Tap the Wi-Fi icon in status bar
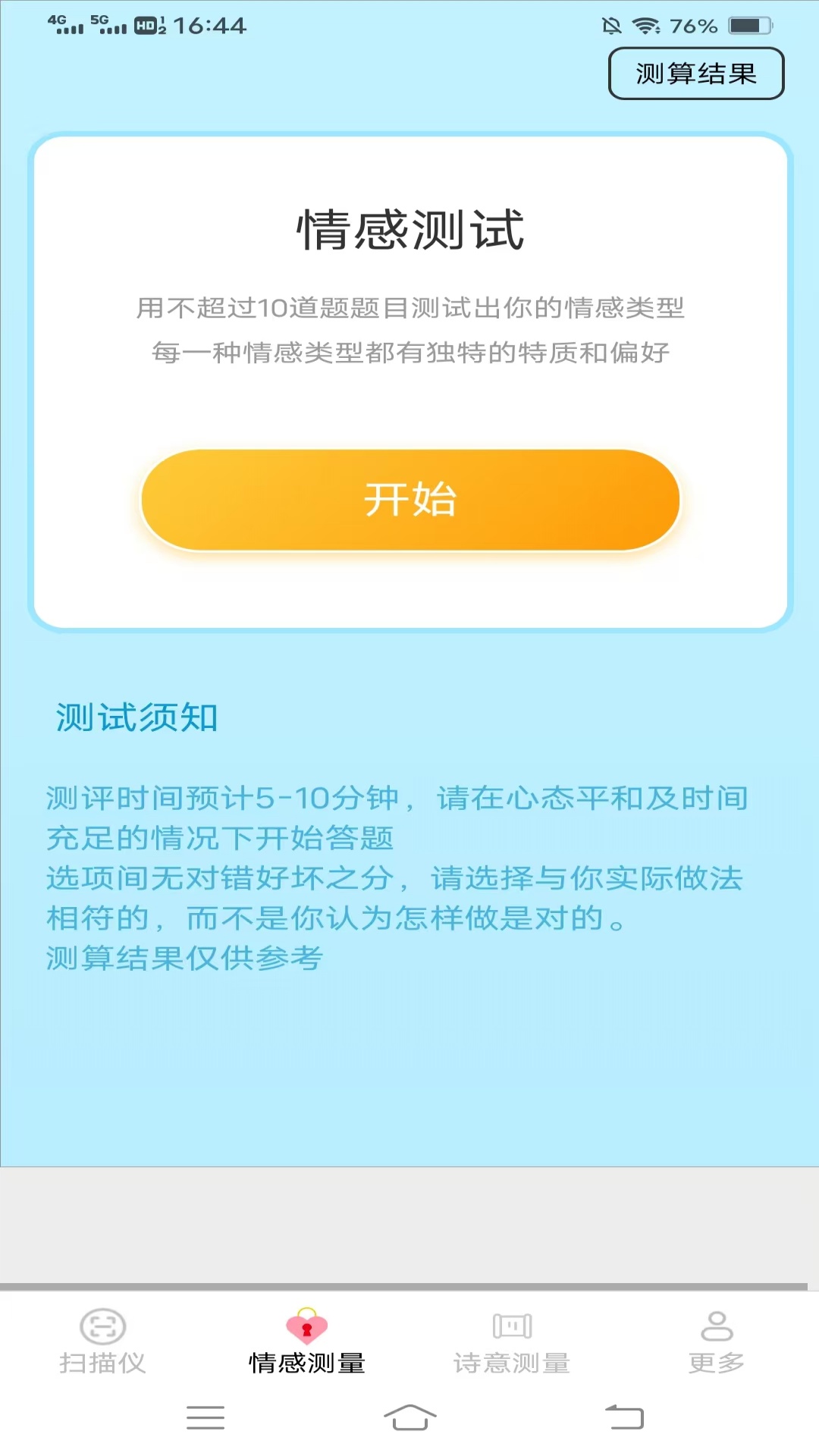 (x=646, y=25)
